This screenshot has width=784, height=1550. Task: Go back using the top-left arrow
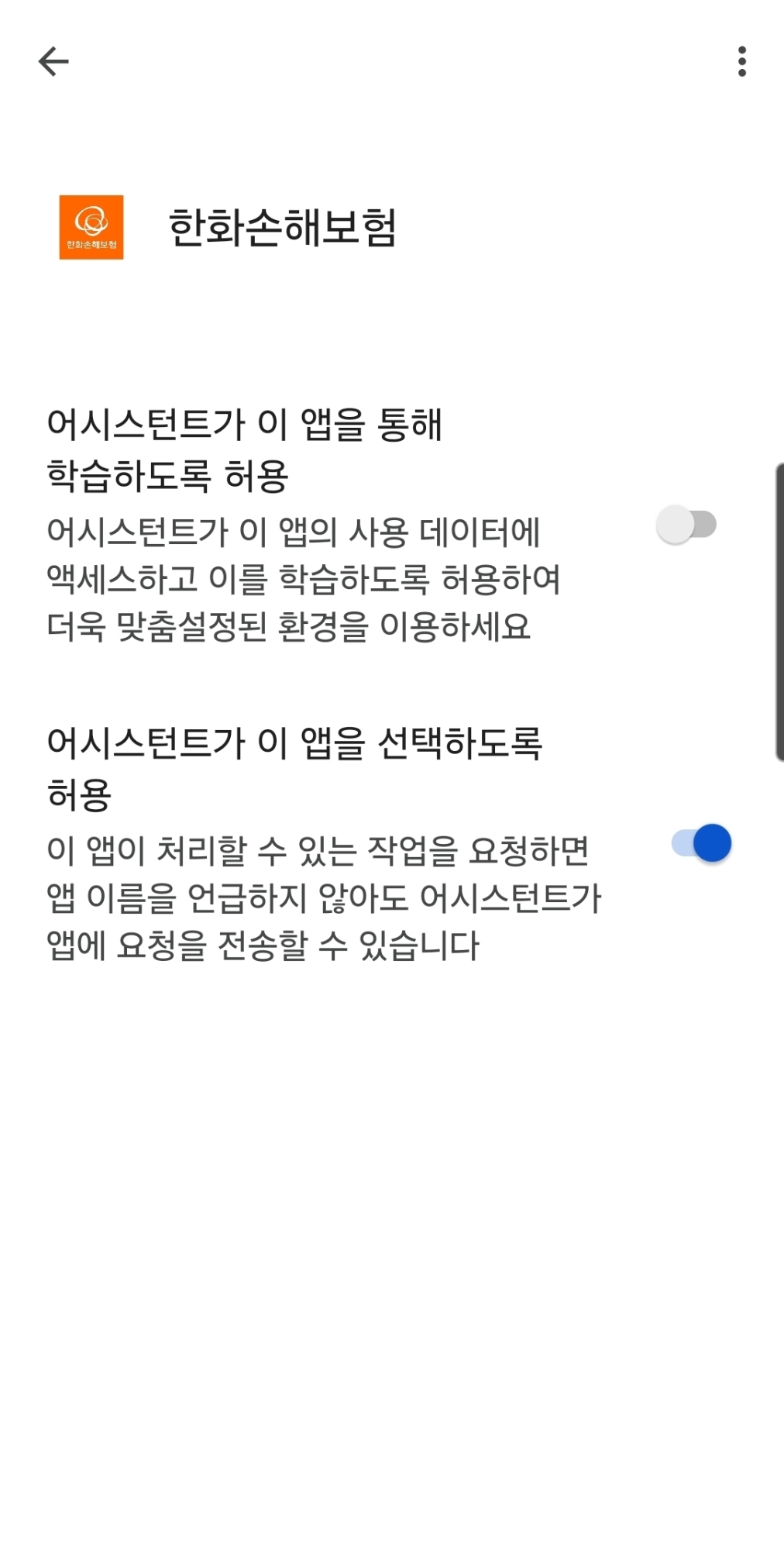[x=53, y=61]
